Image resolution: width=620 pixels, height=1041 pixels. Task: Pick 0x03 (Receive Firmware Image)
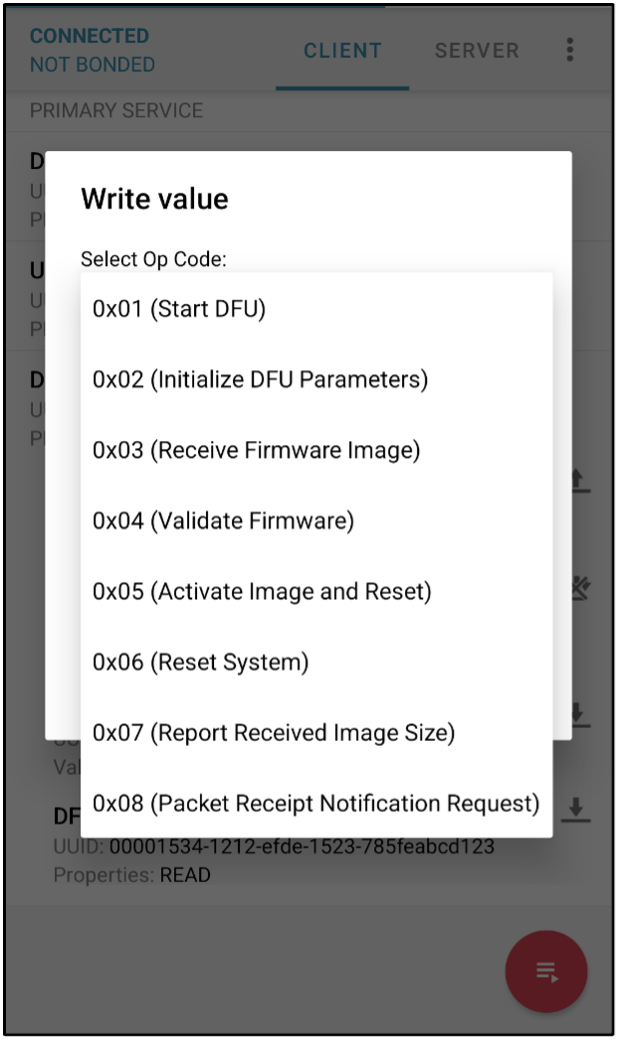[x=316, y=450]
